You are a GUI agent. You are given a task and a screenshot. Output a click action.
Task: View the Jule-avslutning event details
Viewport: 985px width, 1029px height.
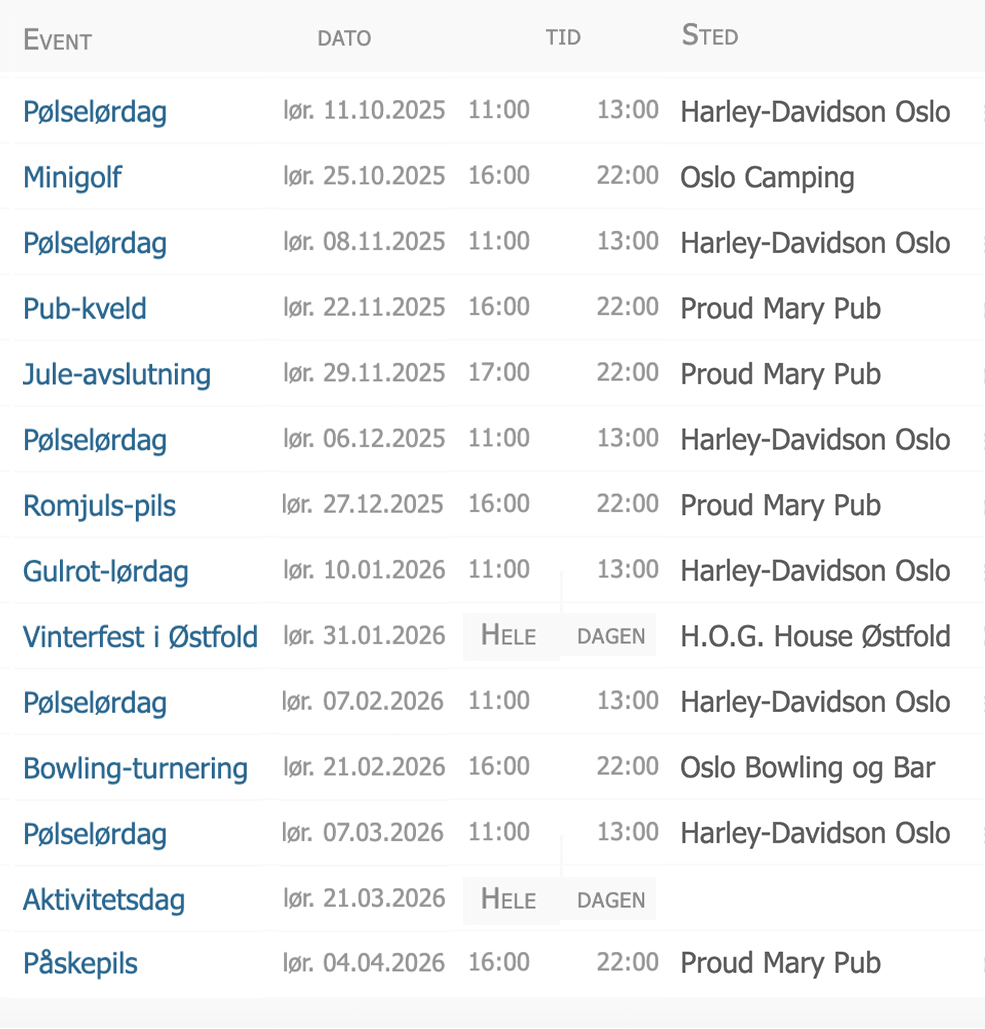[117, 375]
